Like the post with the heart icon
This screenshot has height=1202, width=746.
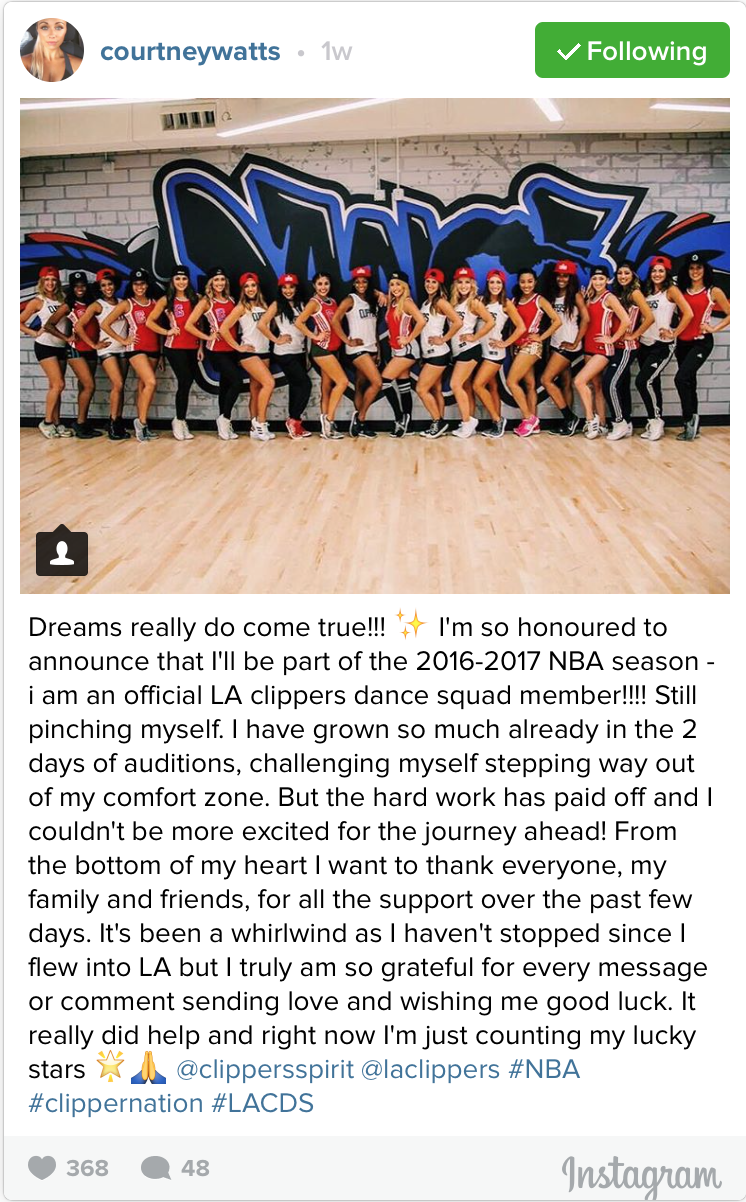click(x=42, y=1167)
